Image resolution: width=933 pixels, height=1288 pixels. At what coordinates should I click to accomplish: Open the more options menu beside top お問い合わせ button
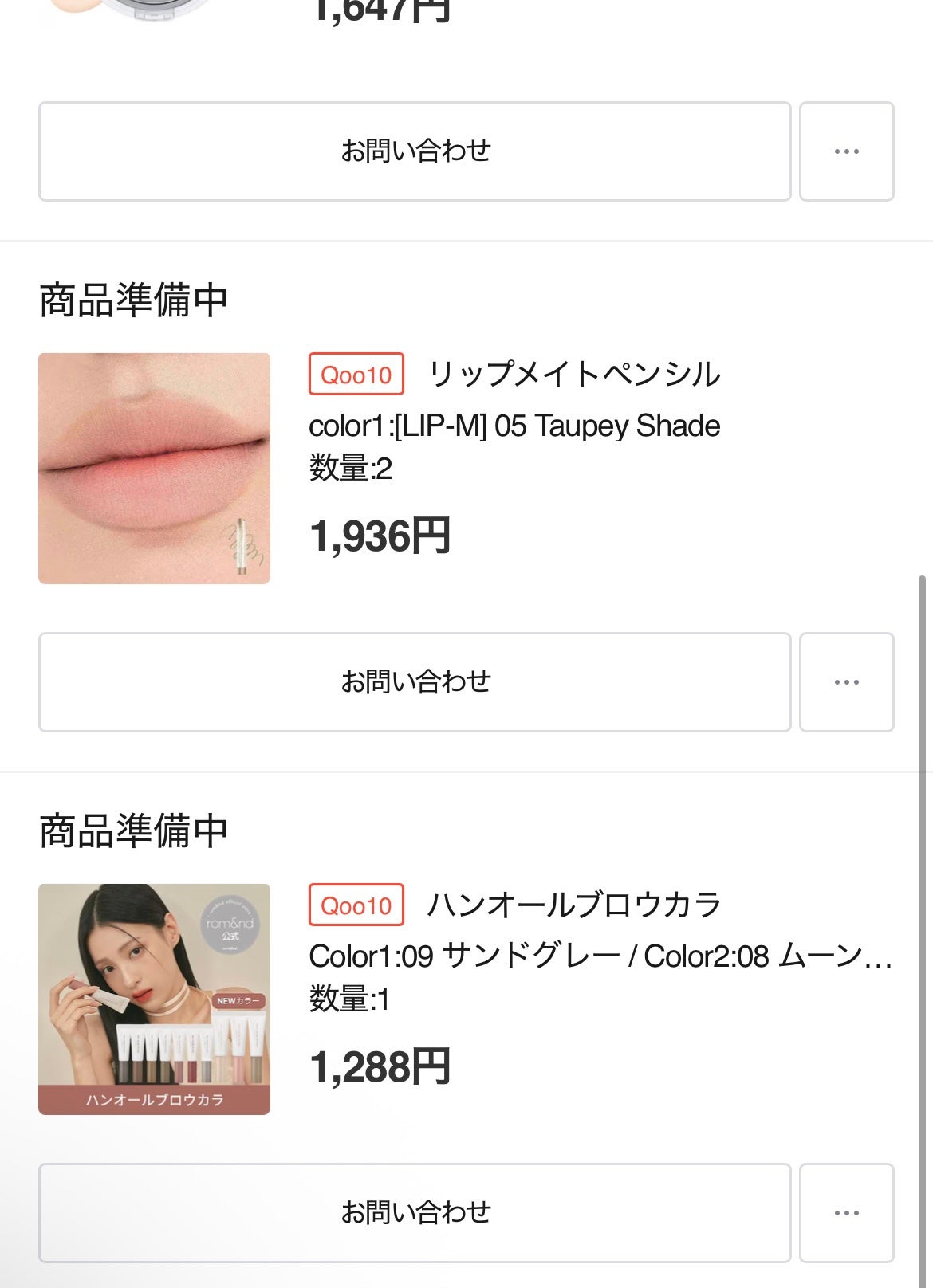pyautogui.click(x=847, y=151)
